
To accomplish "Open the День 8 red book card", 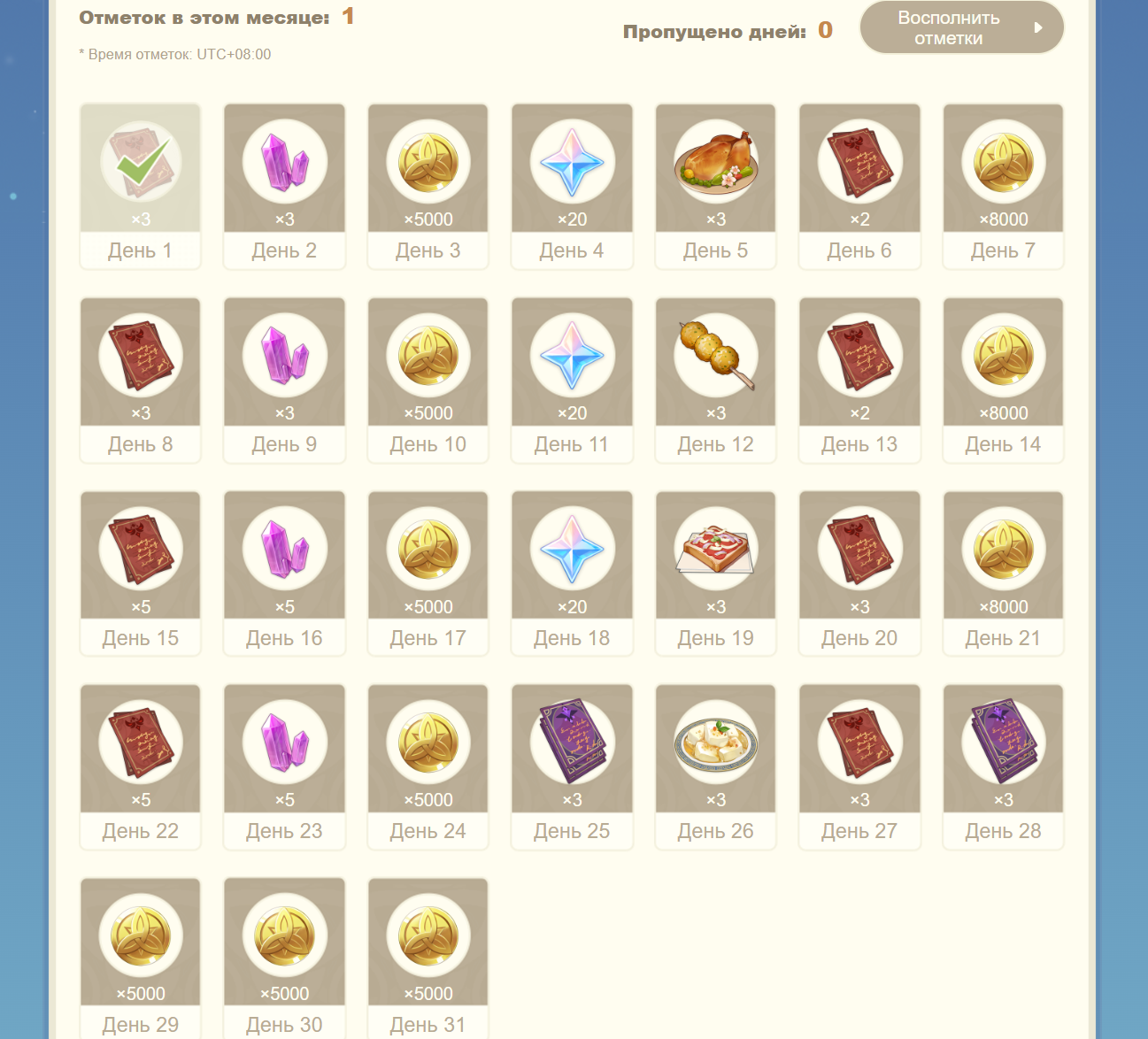I will (x=141, y=379).
